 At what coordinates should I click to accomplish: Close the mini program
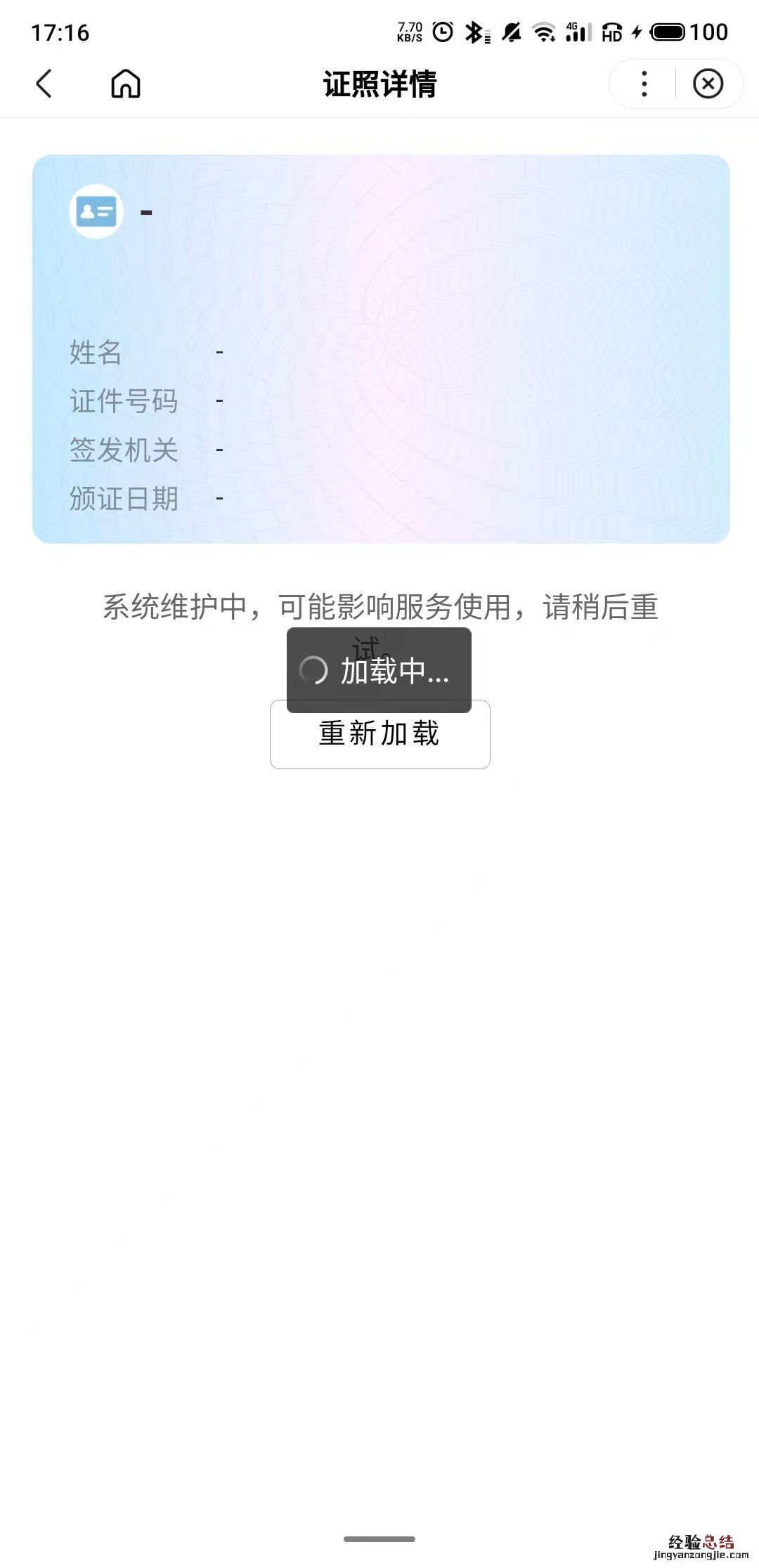708,84
